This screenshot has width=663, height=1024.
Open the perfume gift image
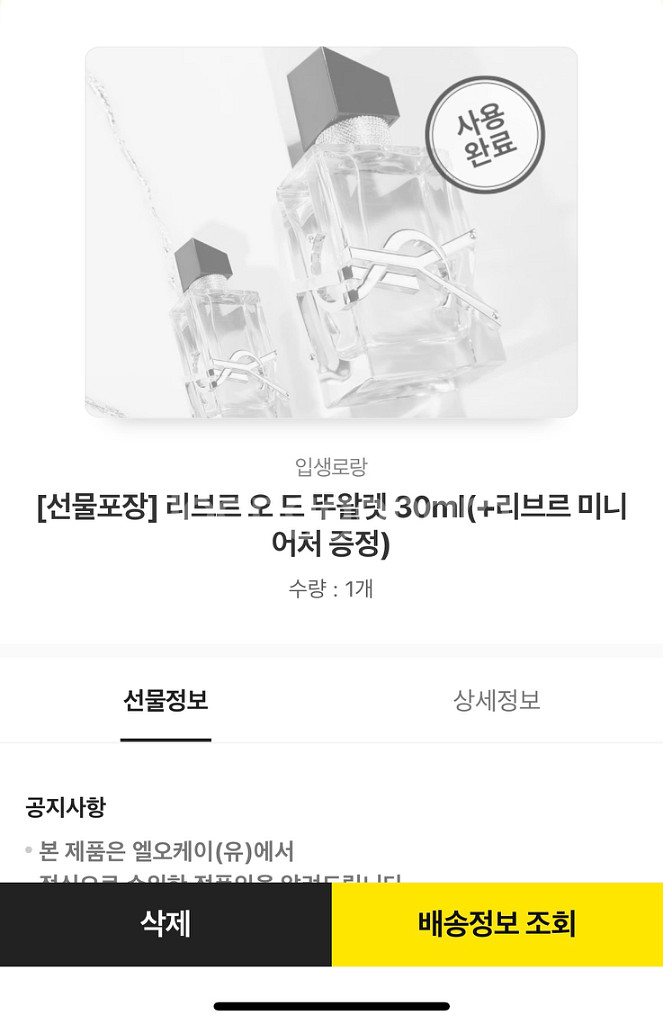(x=331, y=232)
